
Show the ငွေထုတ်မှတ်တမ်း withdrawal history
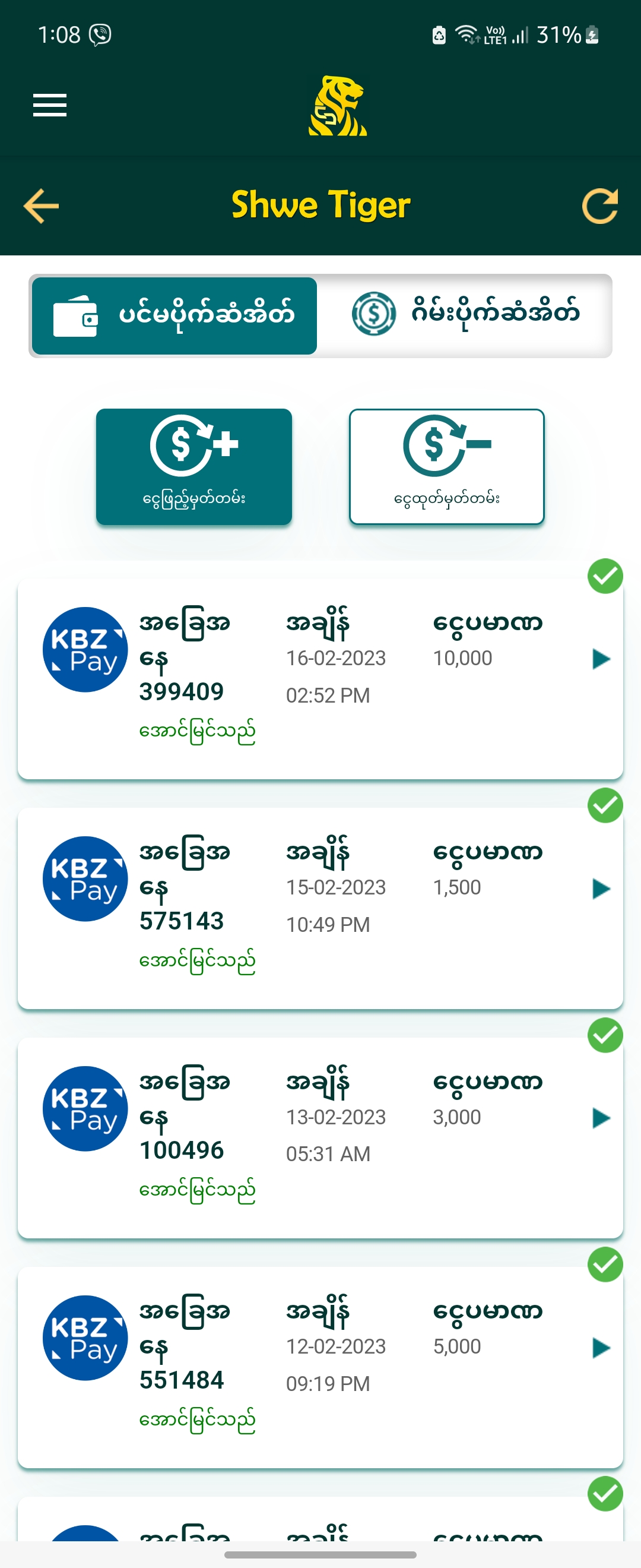click(446, 466)
